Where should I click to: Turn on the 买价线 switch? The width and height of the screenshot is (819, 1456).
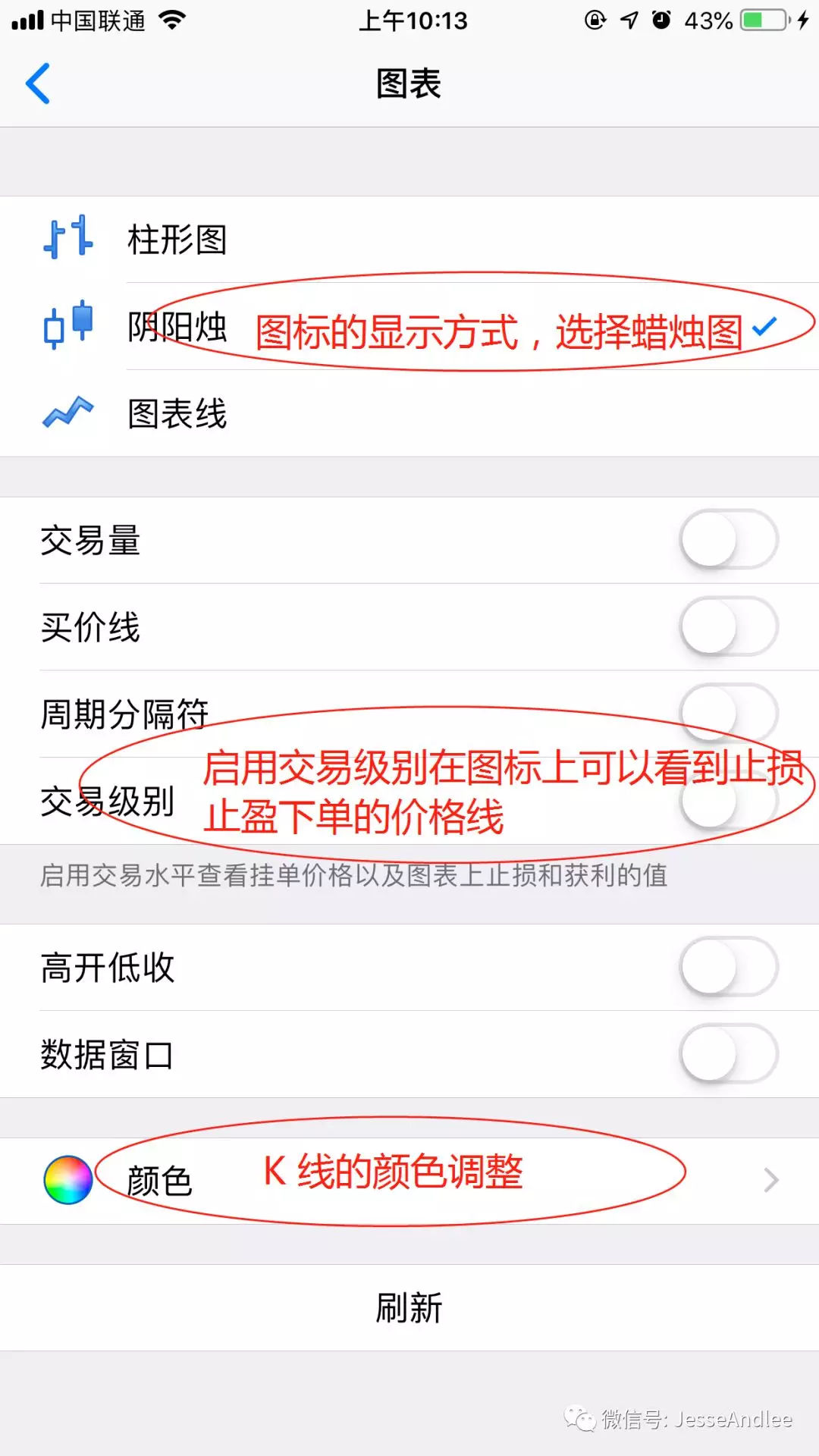click(729, 627)
